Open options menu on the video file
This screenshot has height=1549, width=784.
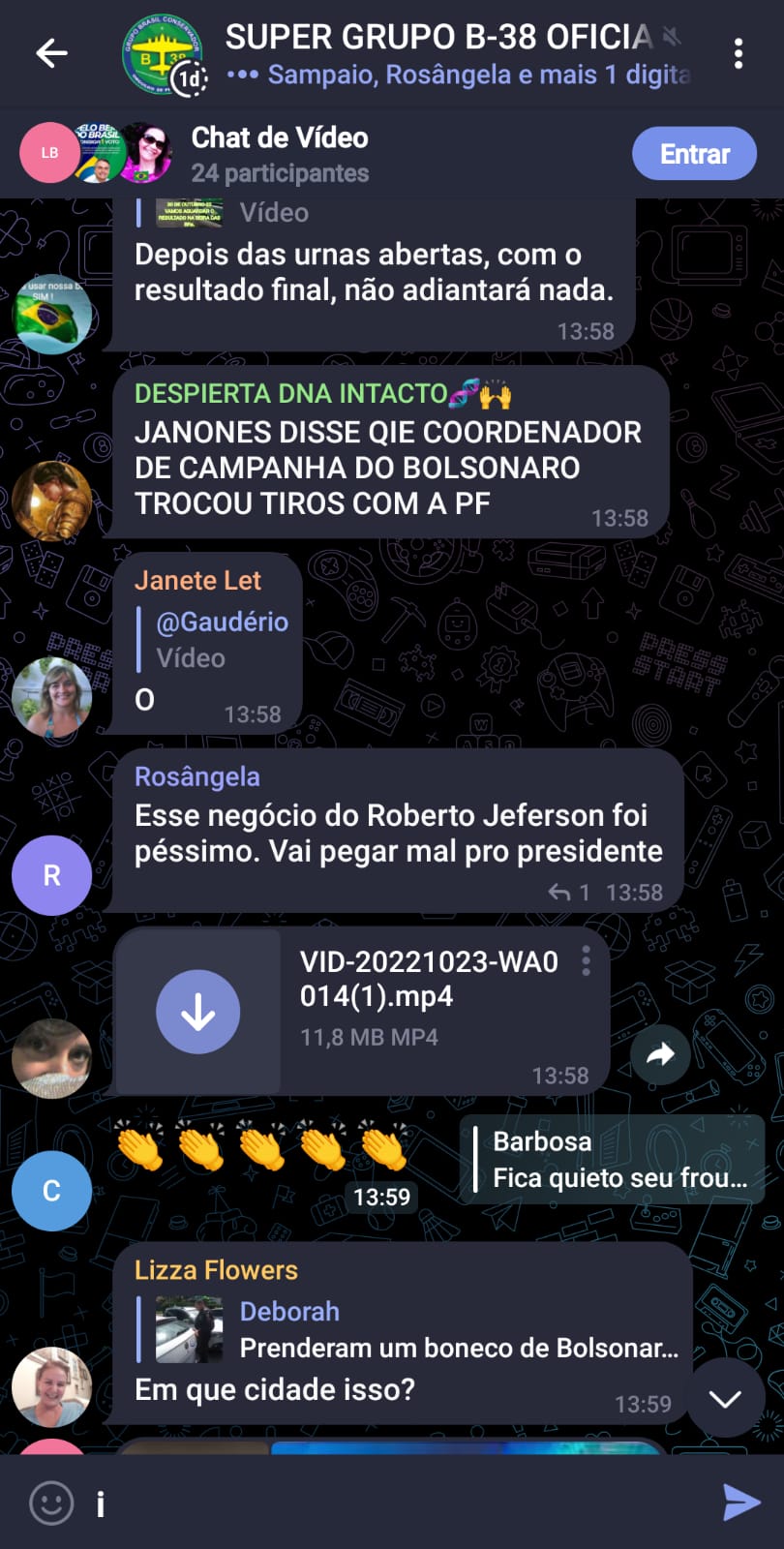586,960
